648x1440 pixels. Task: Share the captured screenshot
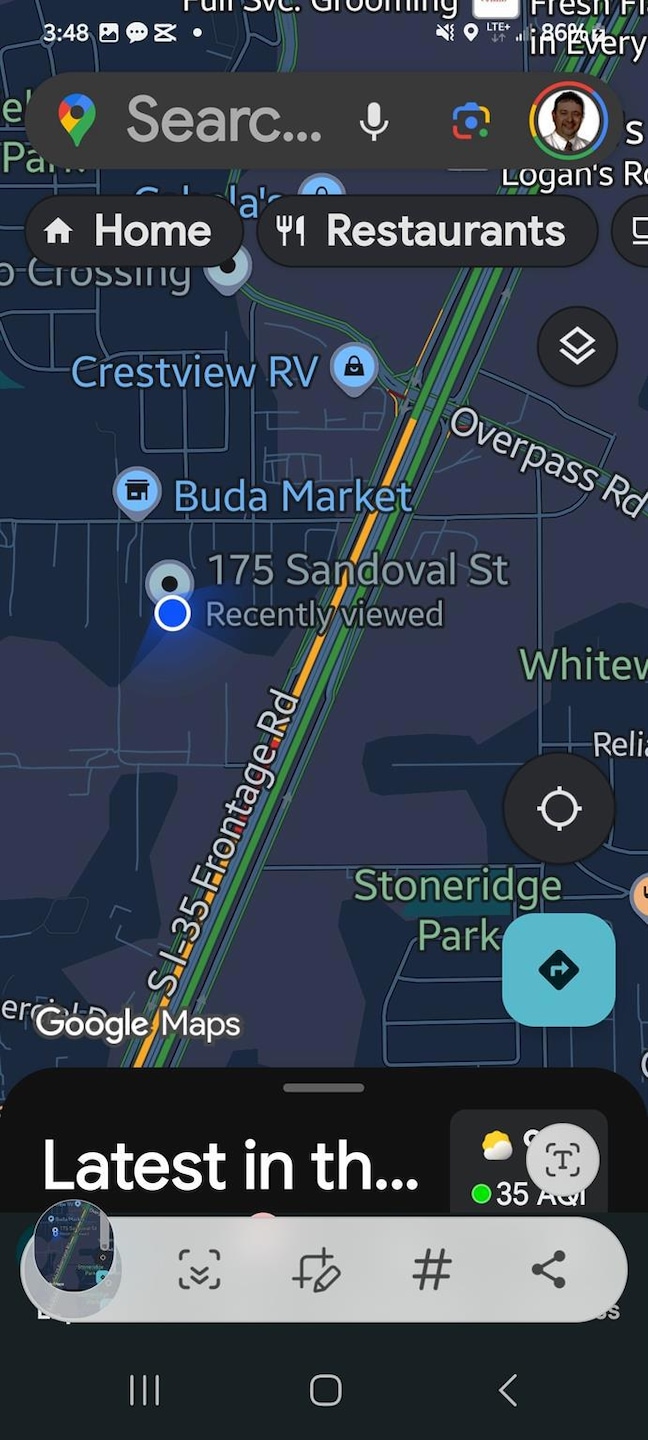548,1270
